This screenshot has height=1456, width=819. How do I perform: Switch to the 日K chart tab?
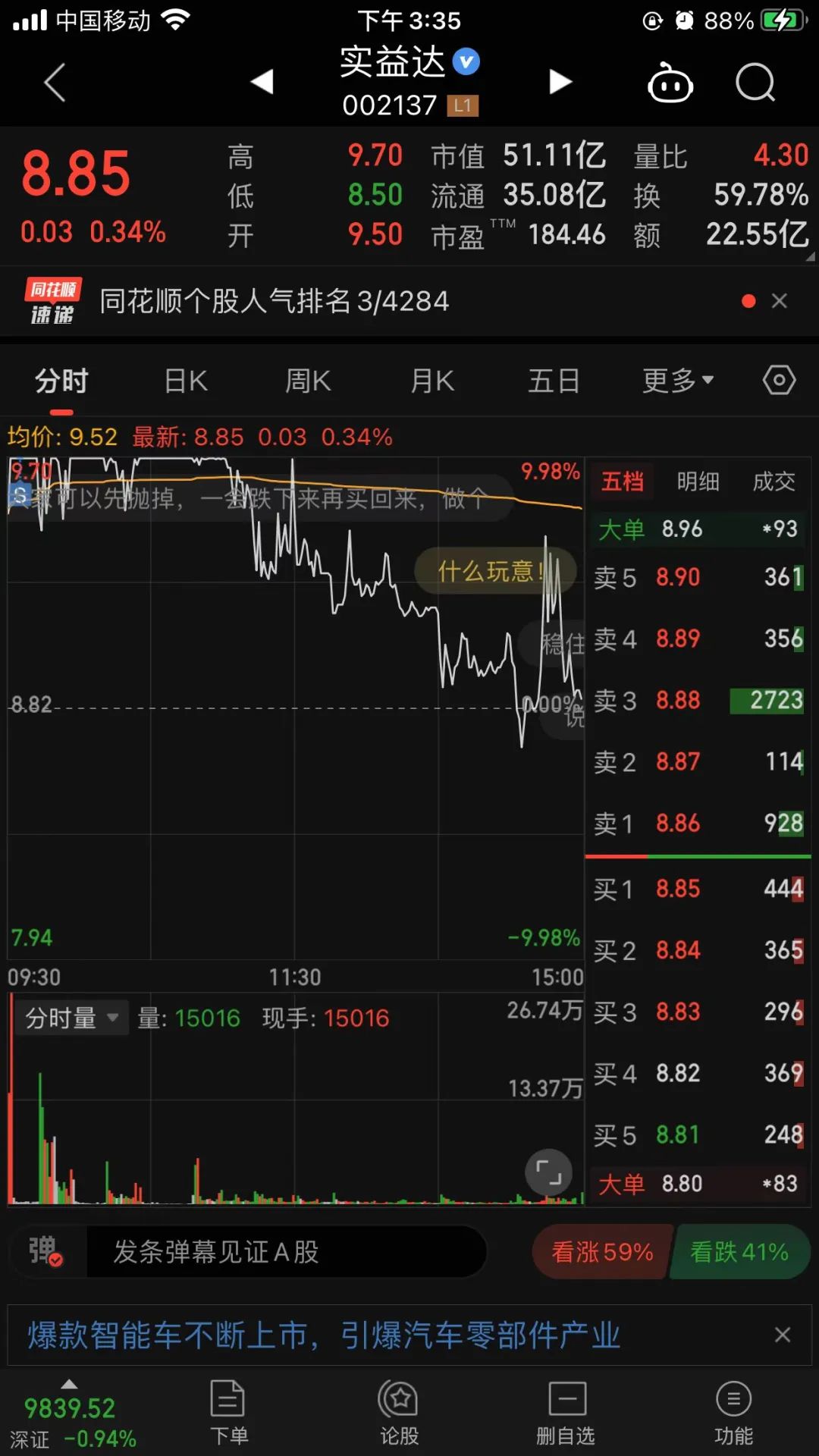click(x=186, y=381)
